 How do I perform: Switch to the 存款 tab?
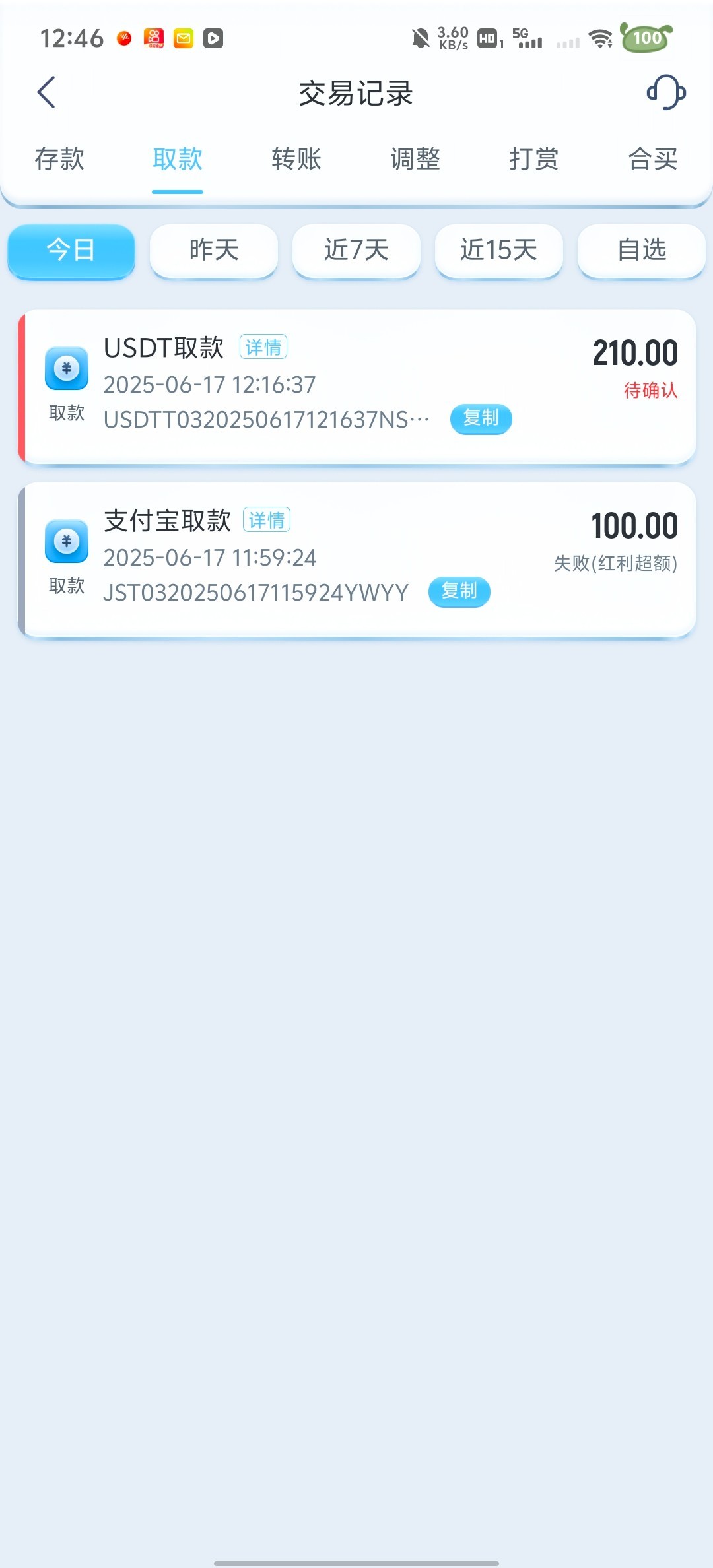tap(59, 159)
